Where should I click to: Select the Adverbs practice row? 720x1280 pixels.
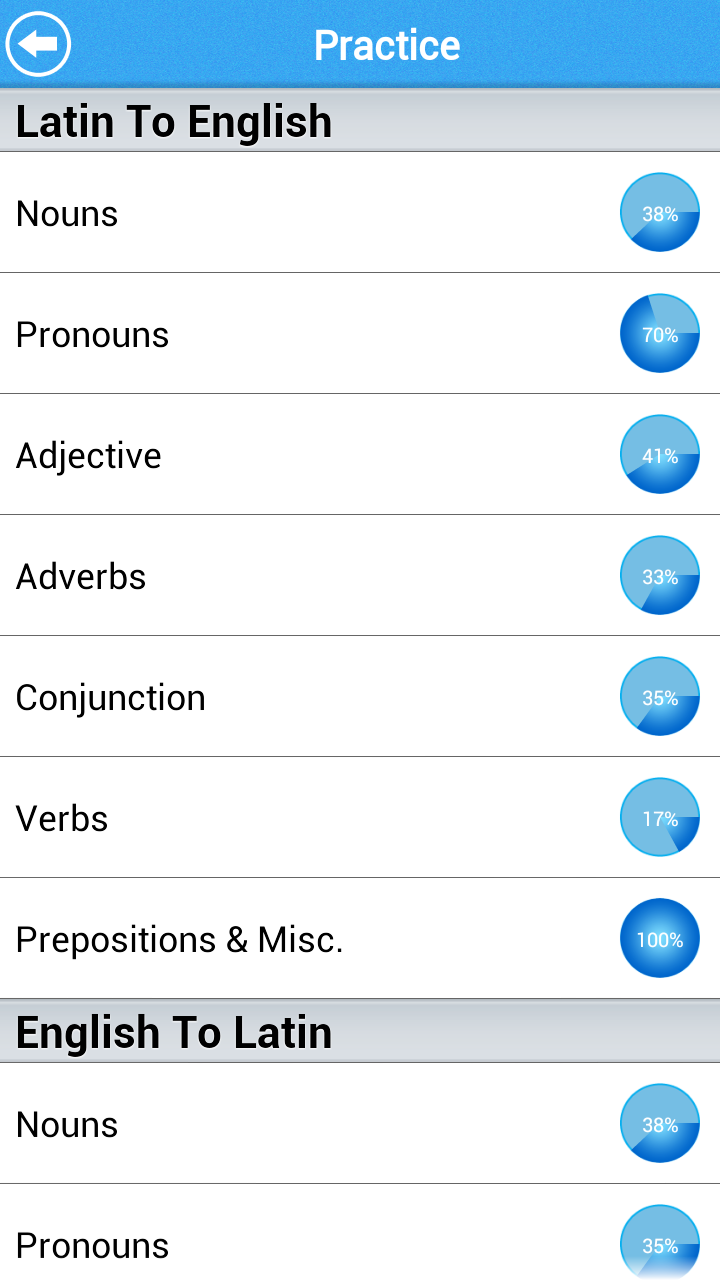[300, 575]
